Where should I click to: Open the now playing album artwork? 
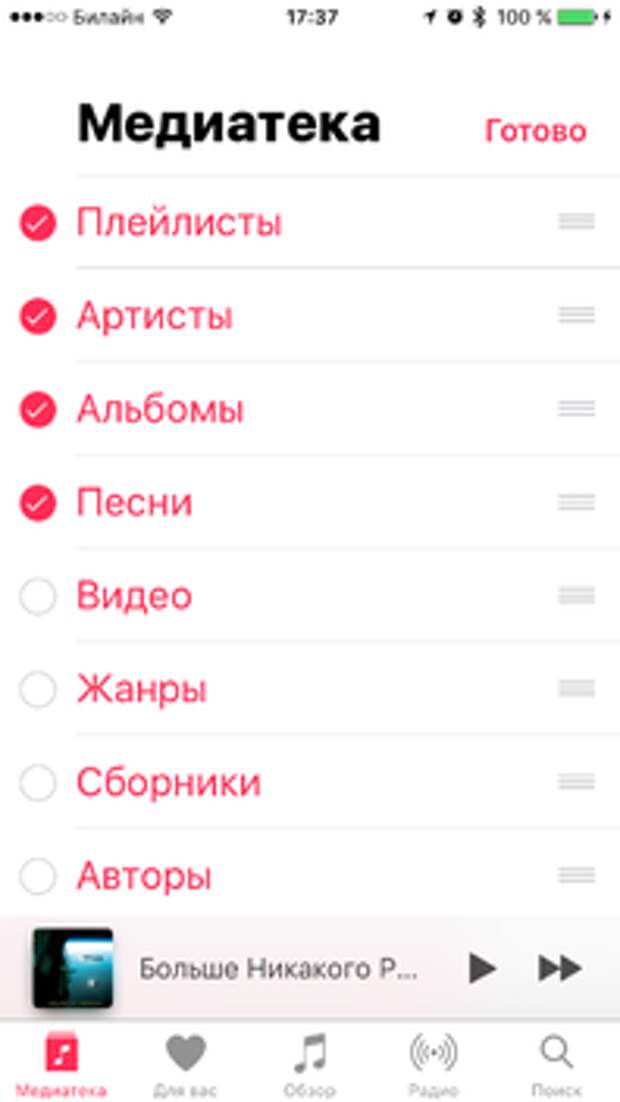coord(72,968)
